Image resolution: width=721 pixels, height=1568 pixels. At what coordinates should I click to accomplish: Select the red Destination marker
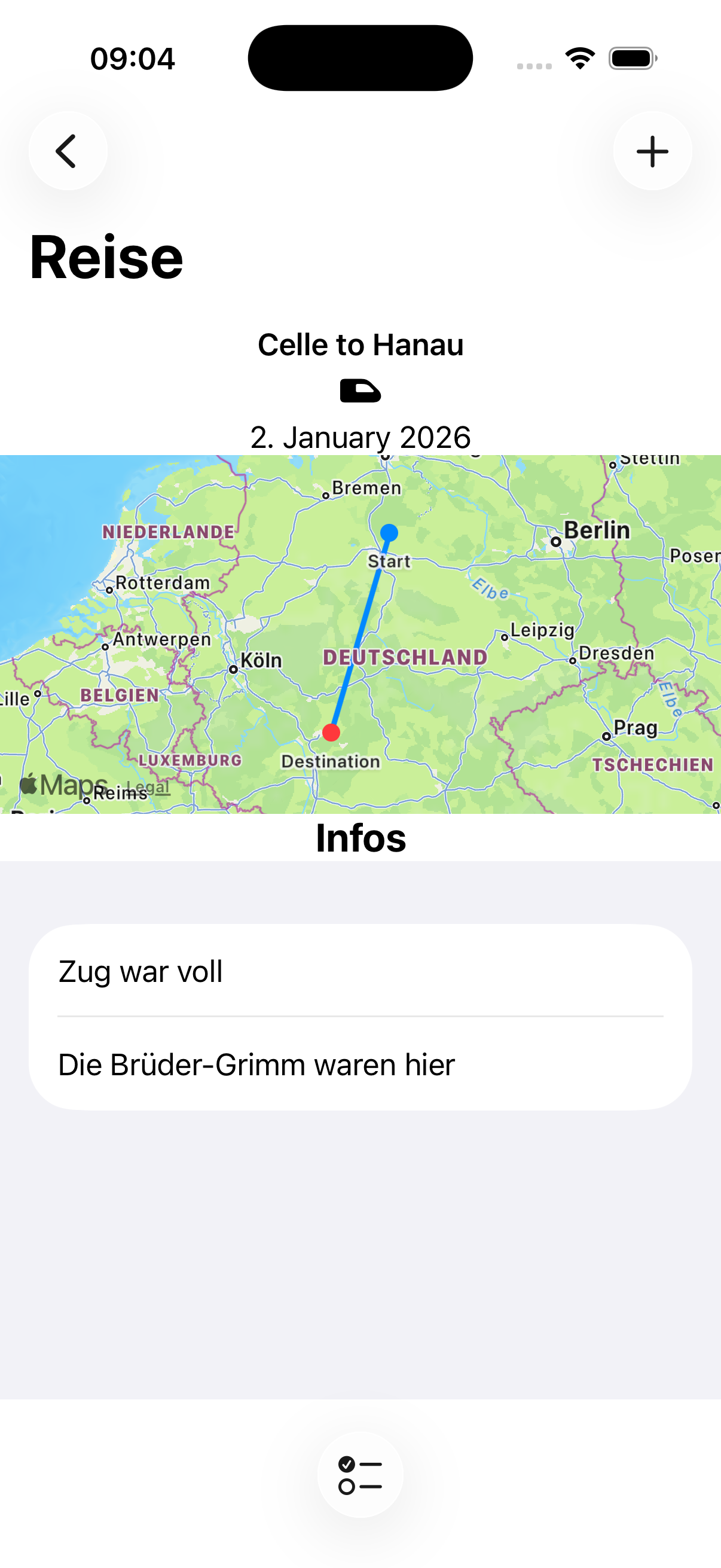[x=332, y=733]
